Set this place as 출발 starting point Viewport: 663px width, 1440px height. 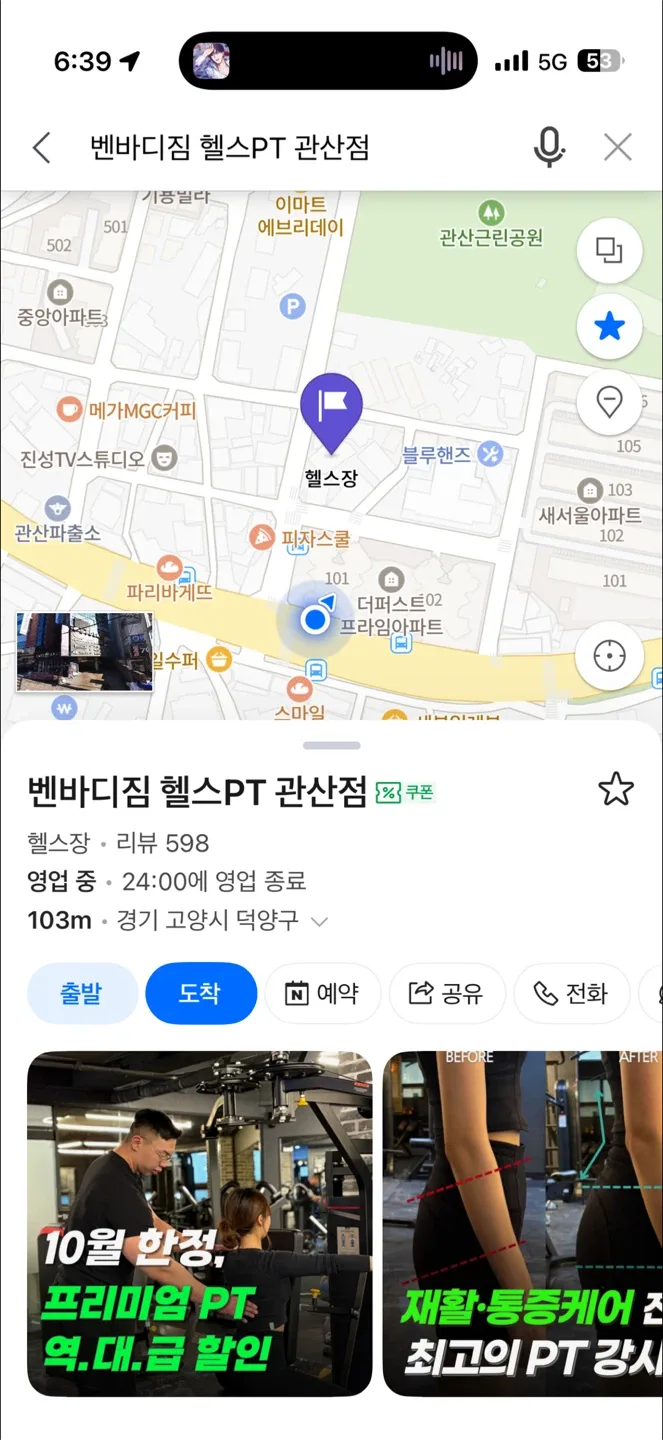point(83,993)
